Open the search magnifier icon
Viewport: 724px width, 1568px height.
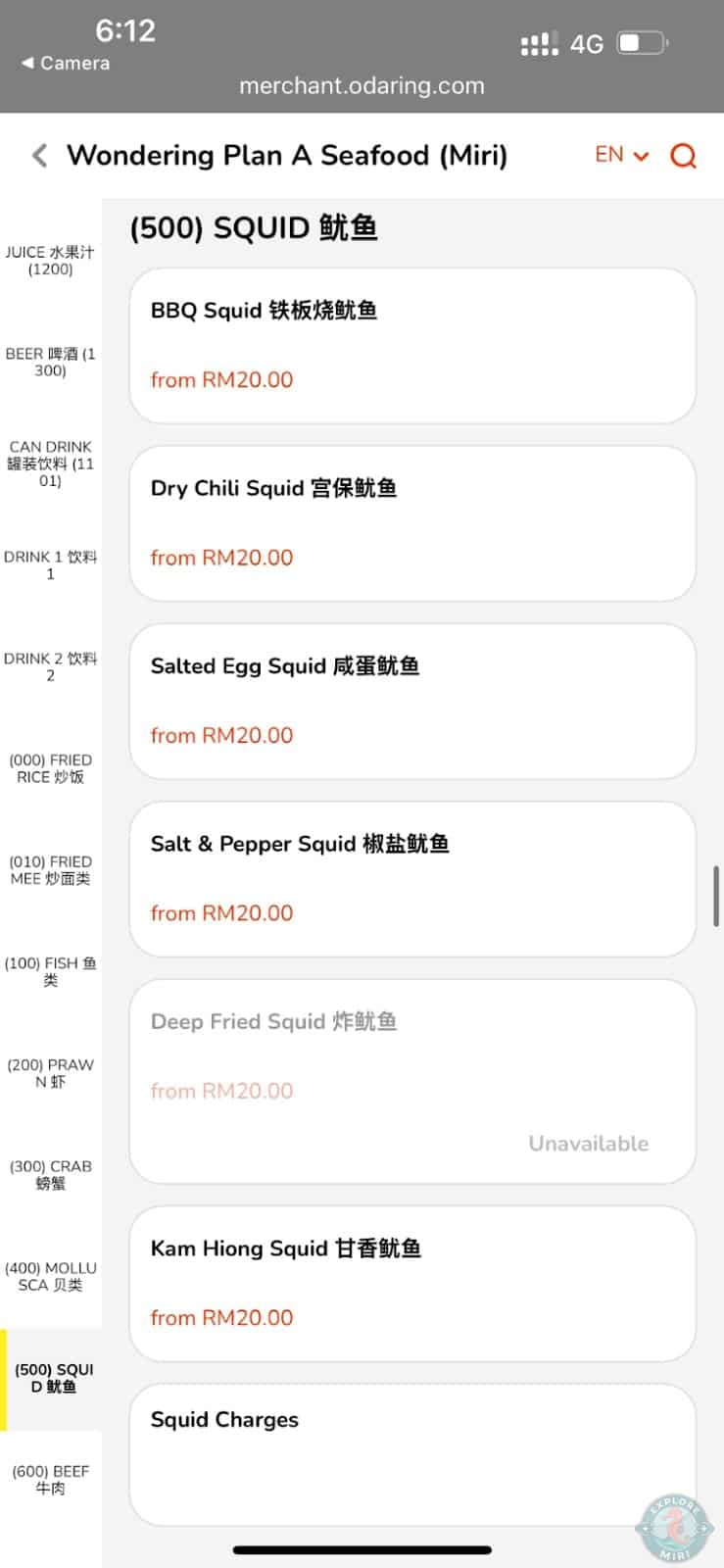(683, 155)
